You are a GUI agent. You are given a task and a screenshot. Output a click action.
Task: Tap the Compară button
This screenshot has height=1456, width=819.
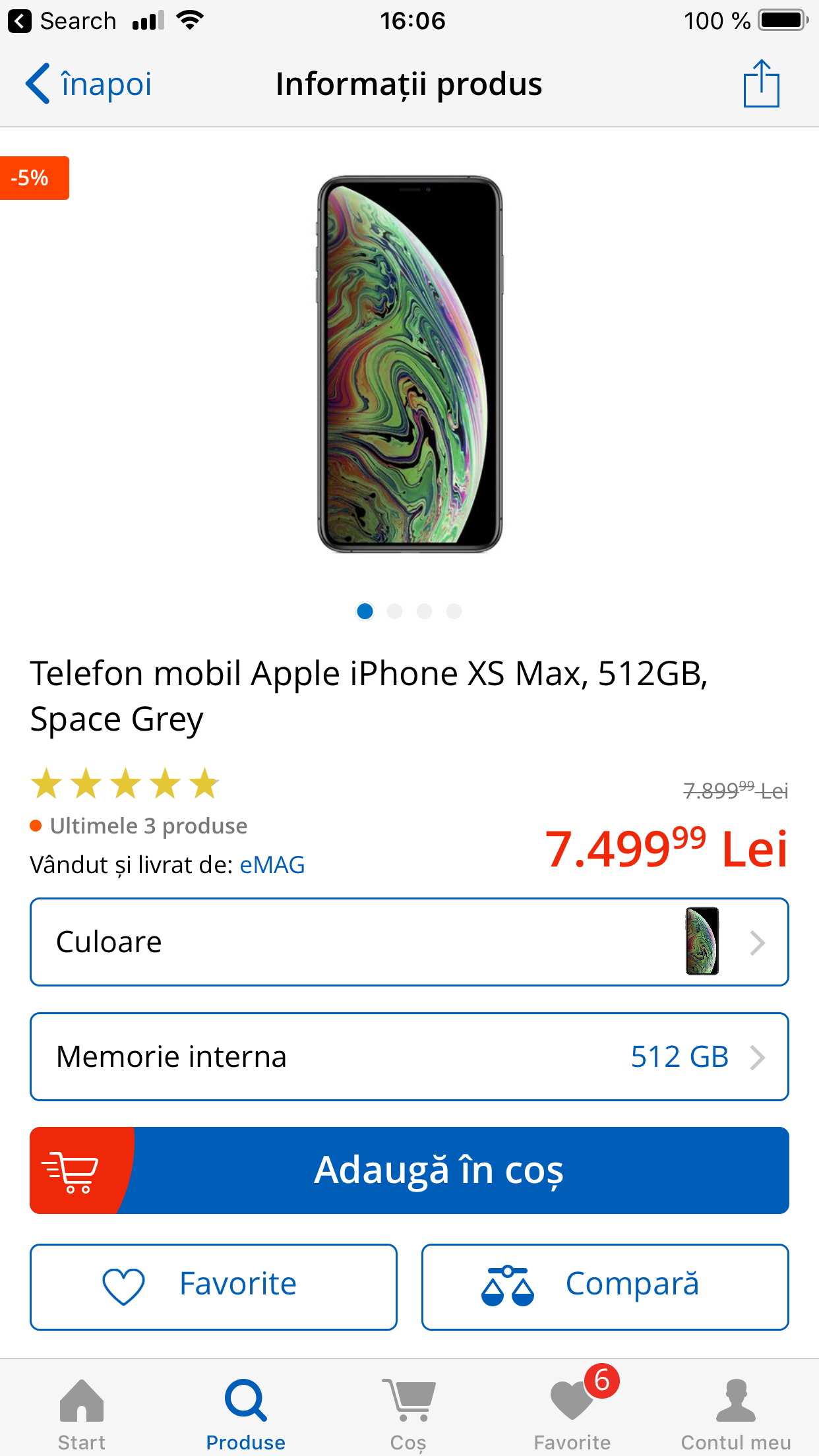point(605,1287)
